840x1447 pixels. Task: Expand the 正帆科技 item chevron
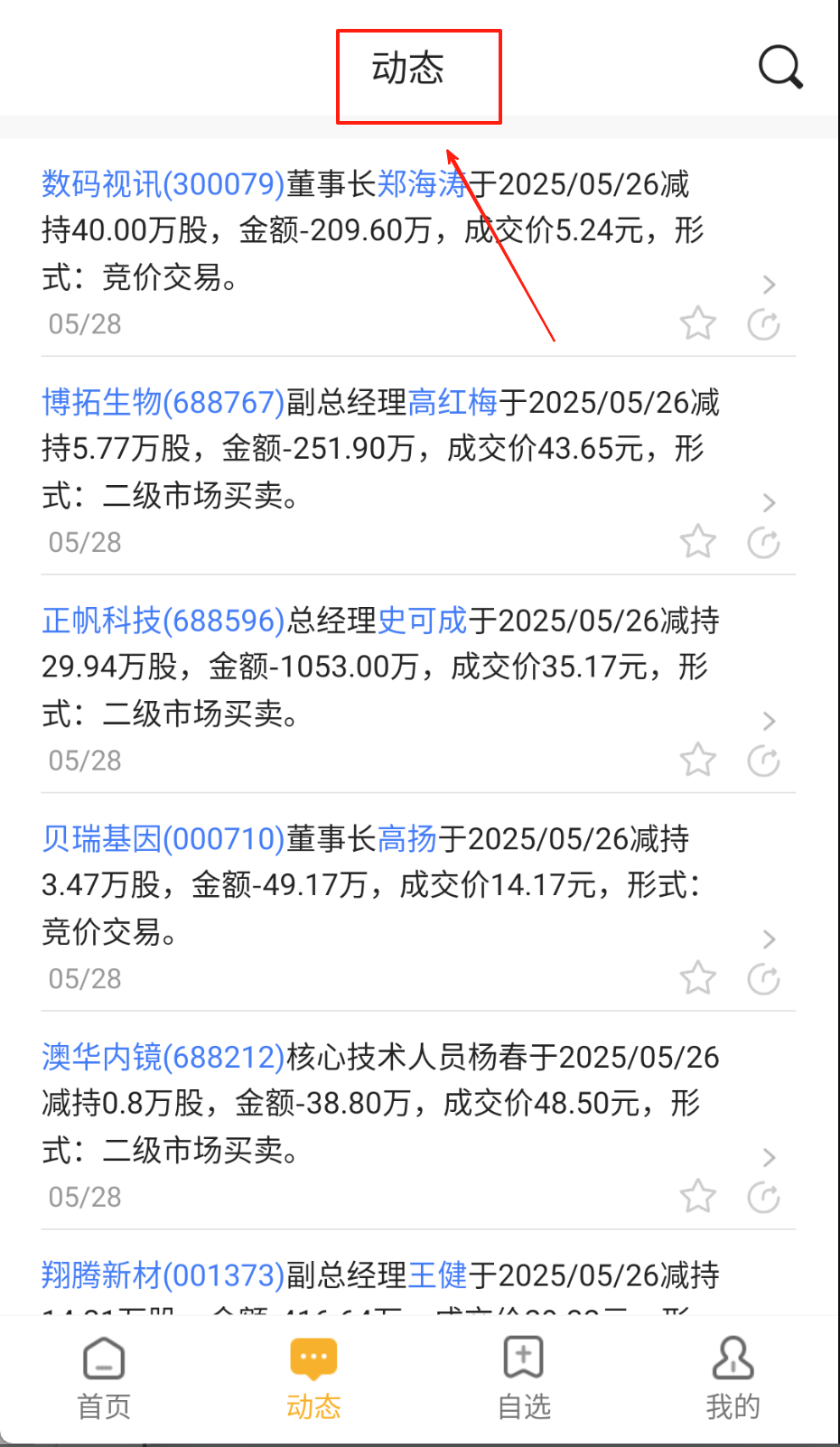click(769, 720)
